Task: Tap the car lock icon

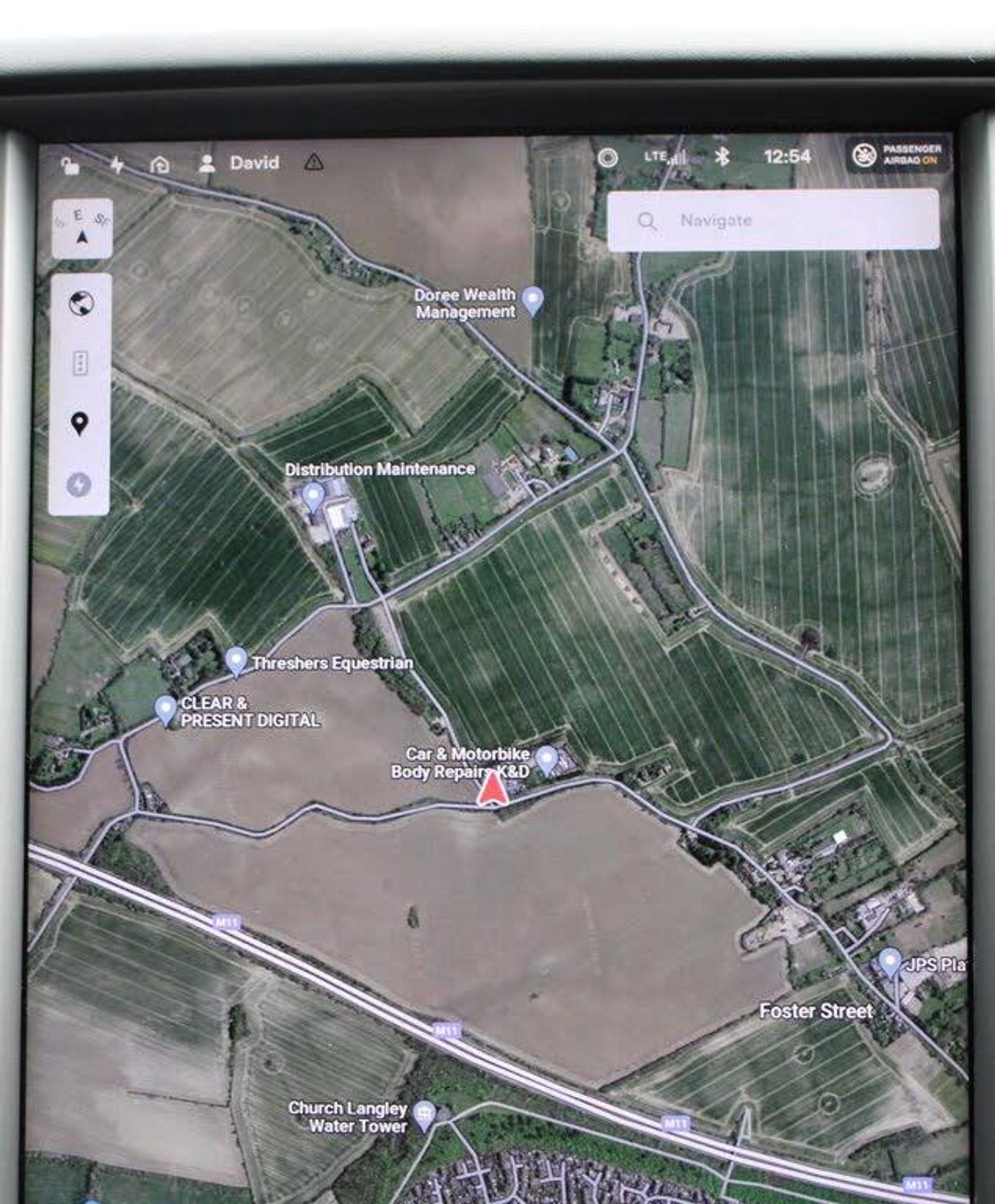Action: click(70, 166)
